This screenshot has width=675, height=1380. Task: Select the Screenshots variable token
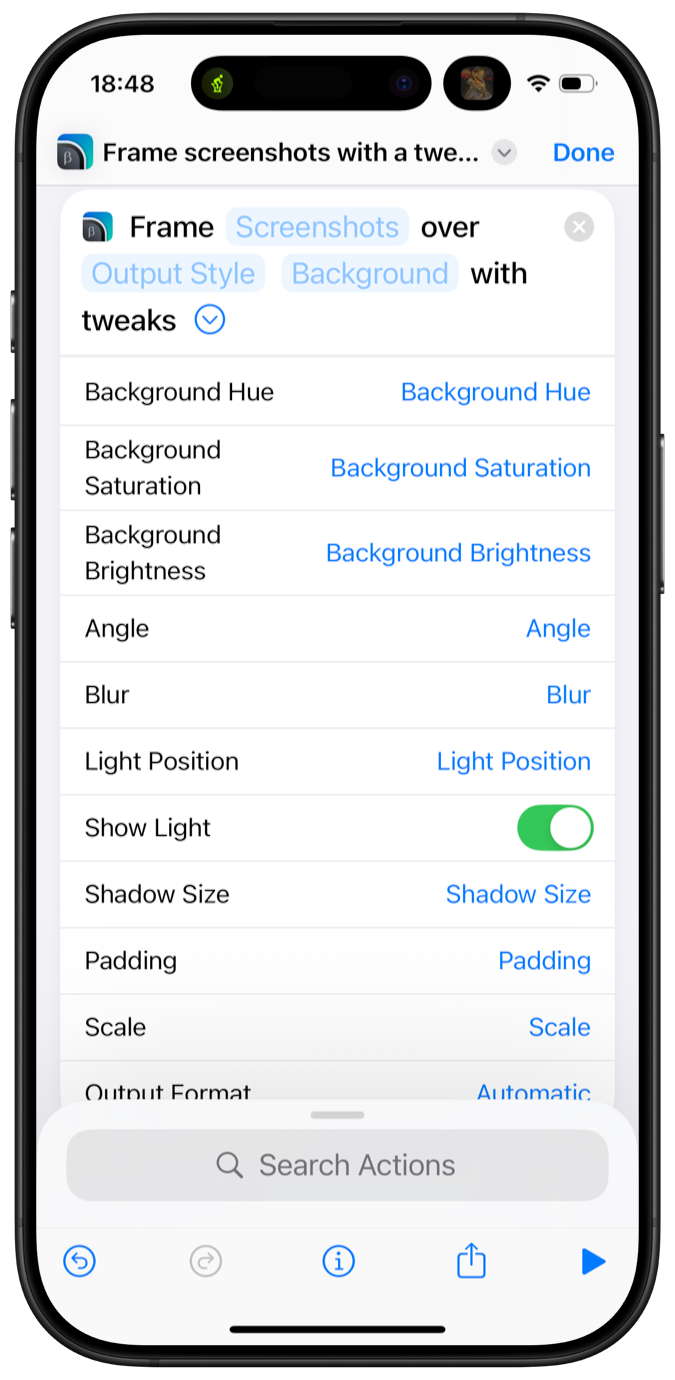tap(317, 227)
